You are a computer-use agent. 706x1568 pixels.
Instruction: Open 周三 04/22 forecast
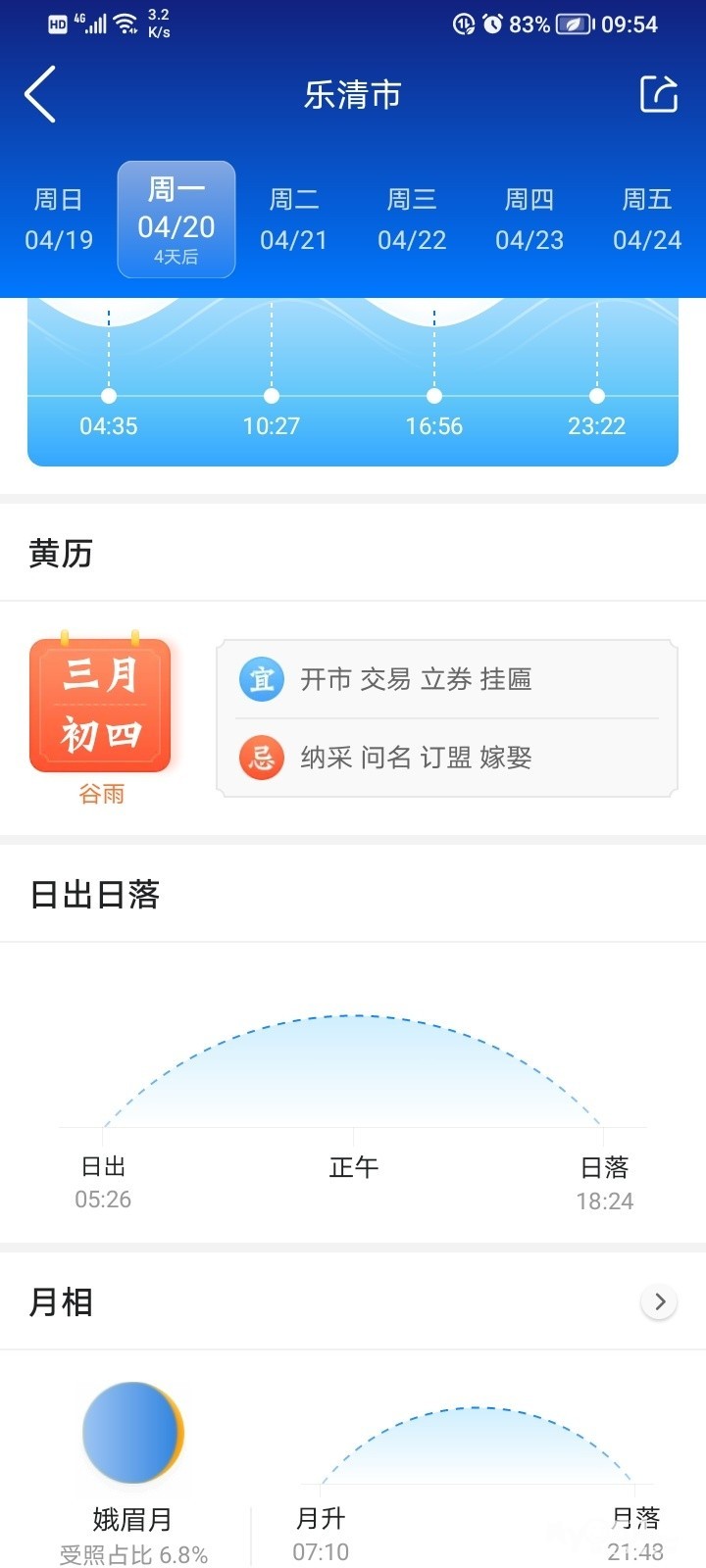412,220
